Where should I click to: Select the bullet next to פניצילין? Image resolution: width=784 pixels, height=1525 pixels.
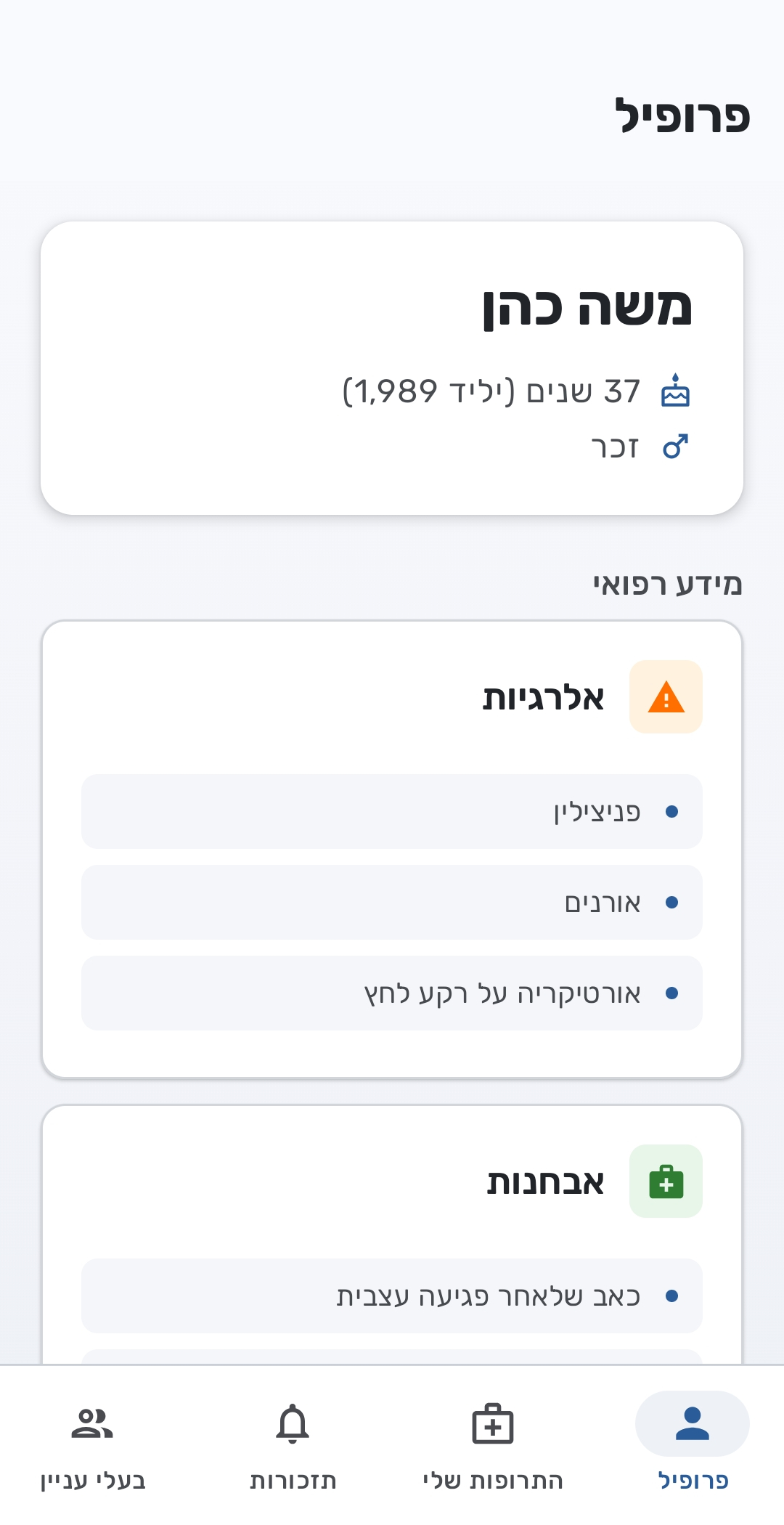pyautogui.click(x=671, y=812)
